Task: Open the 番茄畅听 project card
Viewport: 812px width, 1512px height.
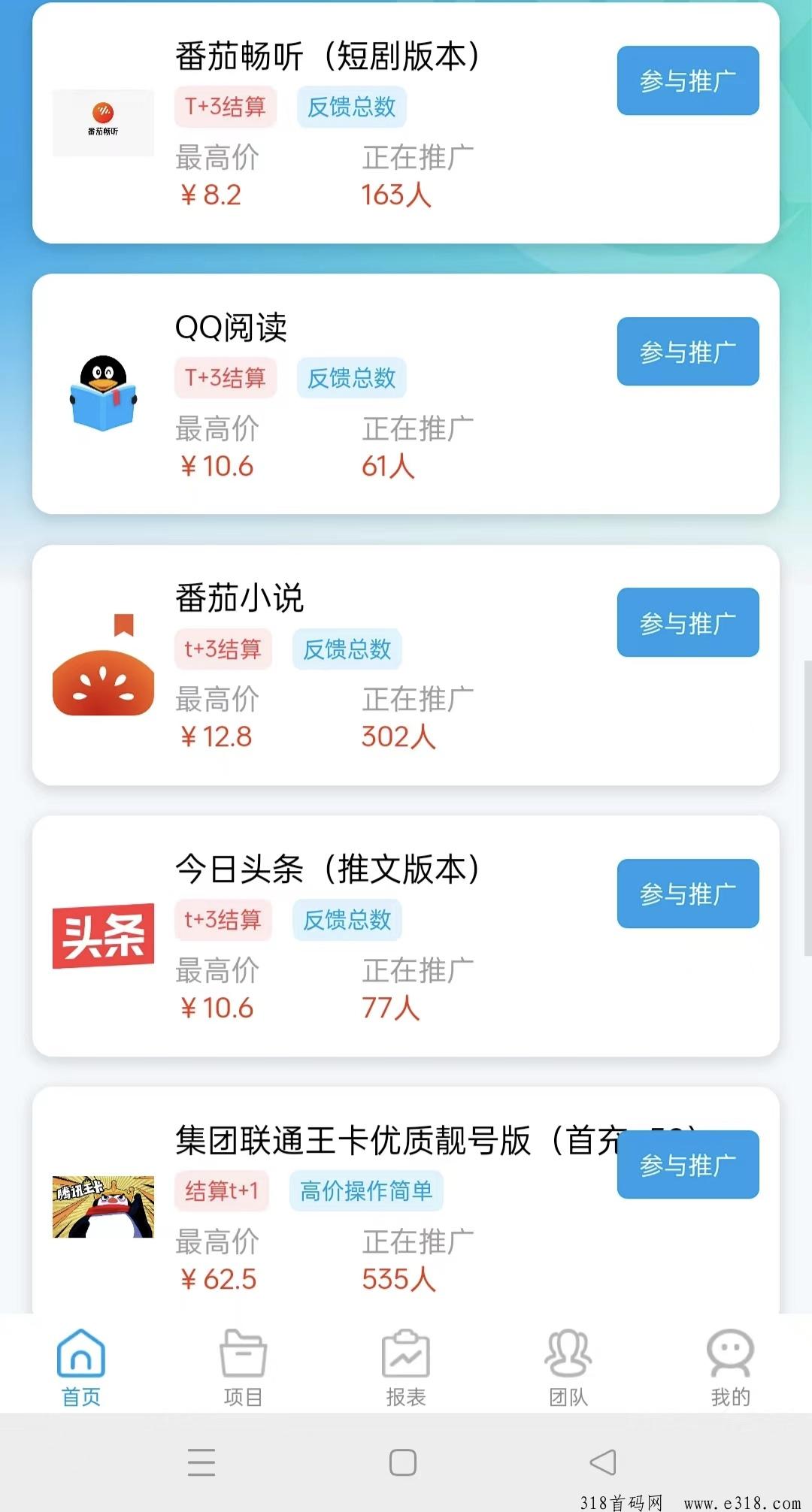Action: (406, 122)
